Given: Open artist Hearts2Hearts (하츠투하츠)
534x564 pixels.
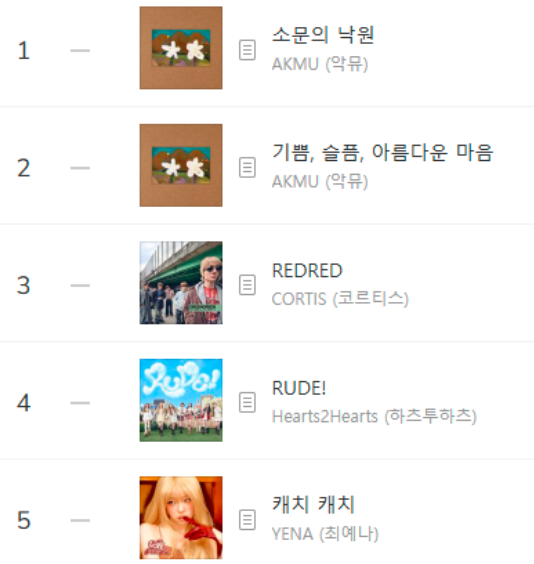Looking at the screenshot, I should [x=374, y=417].
